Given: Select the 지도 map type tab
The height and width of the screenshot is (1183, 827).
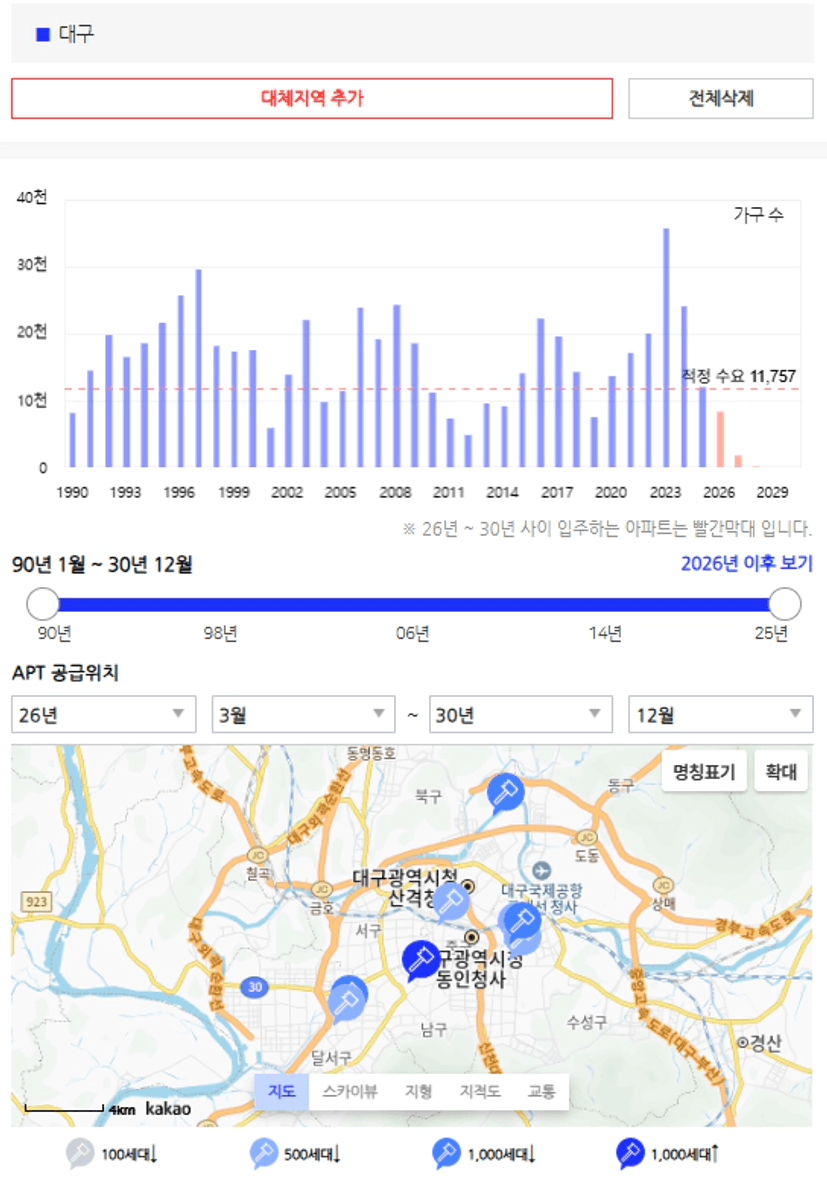Looking at the screenshot, I should [x=281, y=1092].
